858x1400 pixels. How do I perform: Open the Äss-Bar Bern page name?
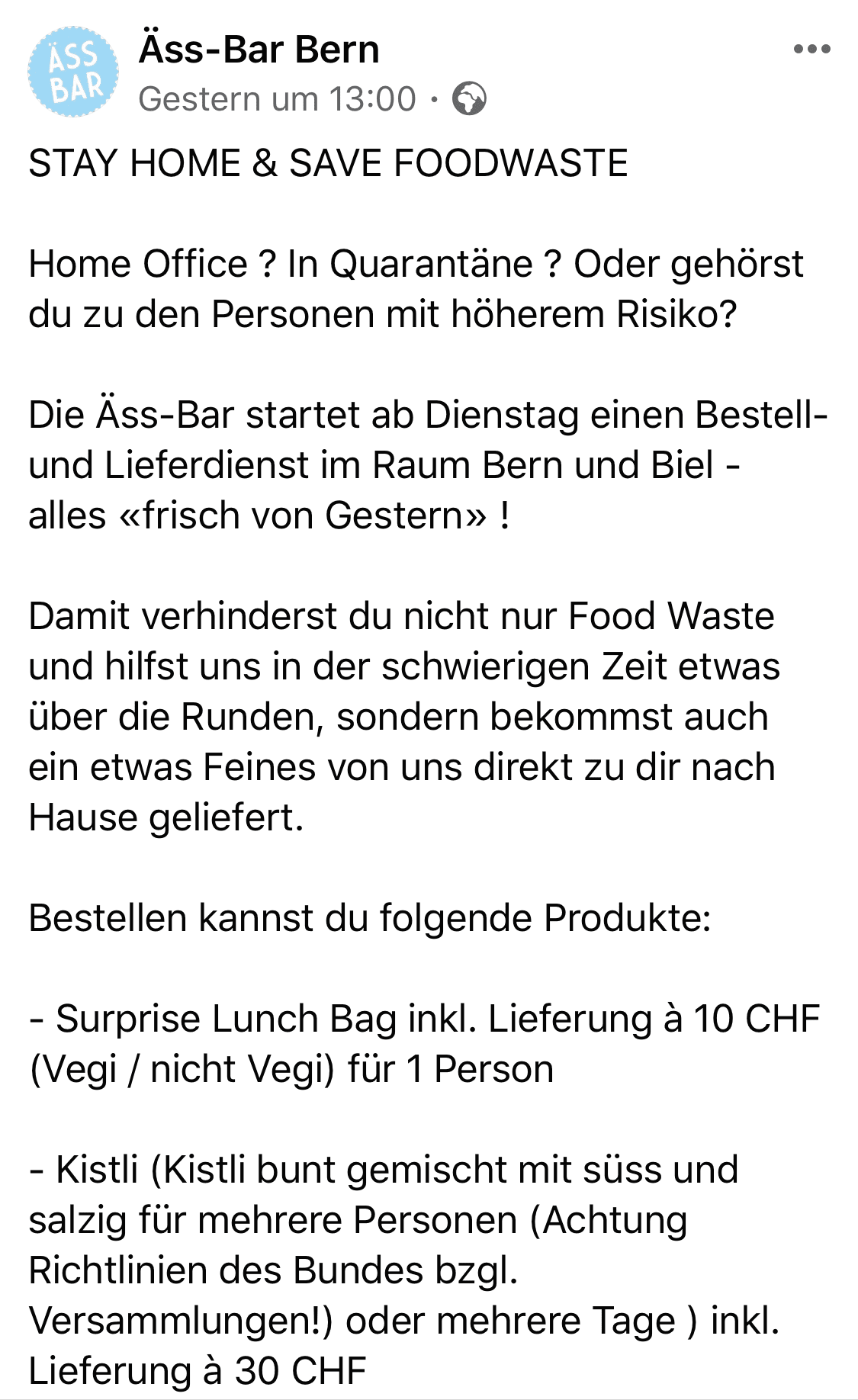(x=259, y=49)
